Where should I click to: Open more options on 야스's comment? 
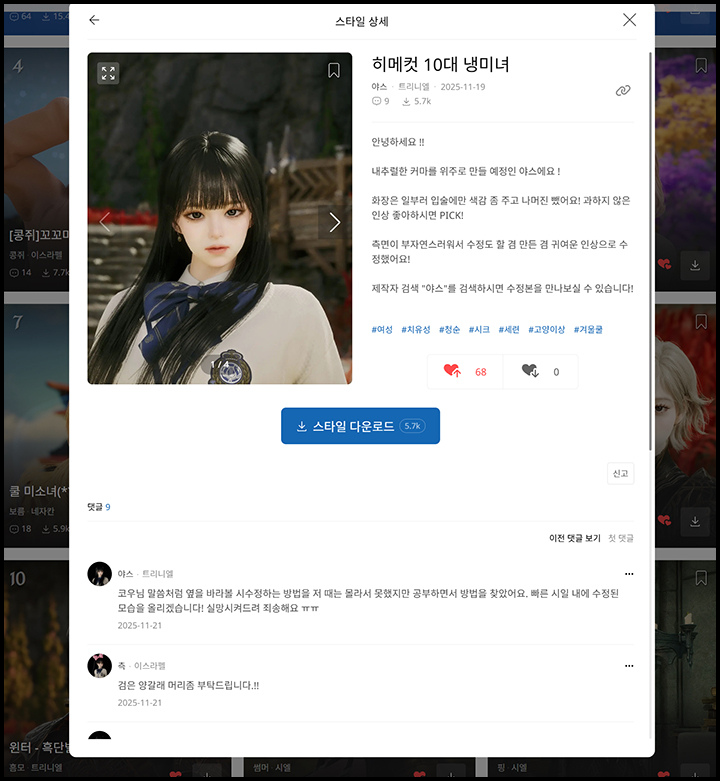[x=628, y=574]
